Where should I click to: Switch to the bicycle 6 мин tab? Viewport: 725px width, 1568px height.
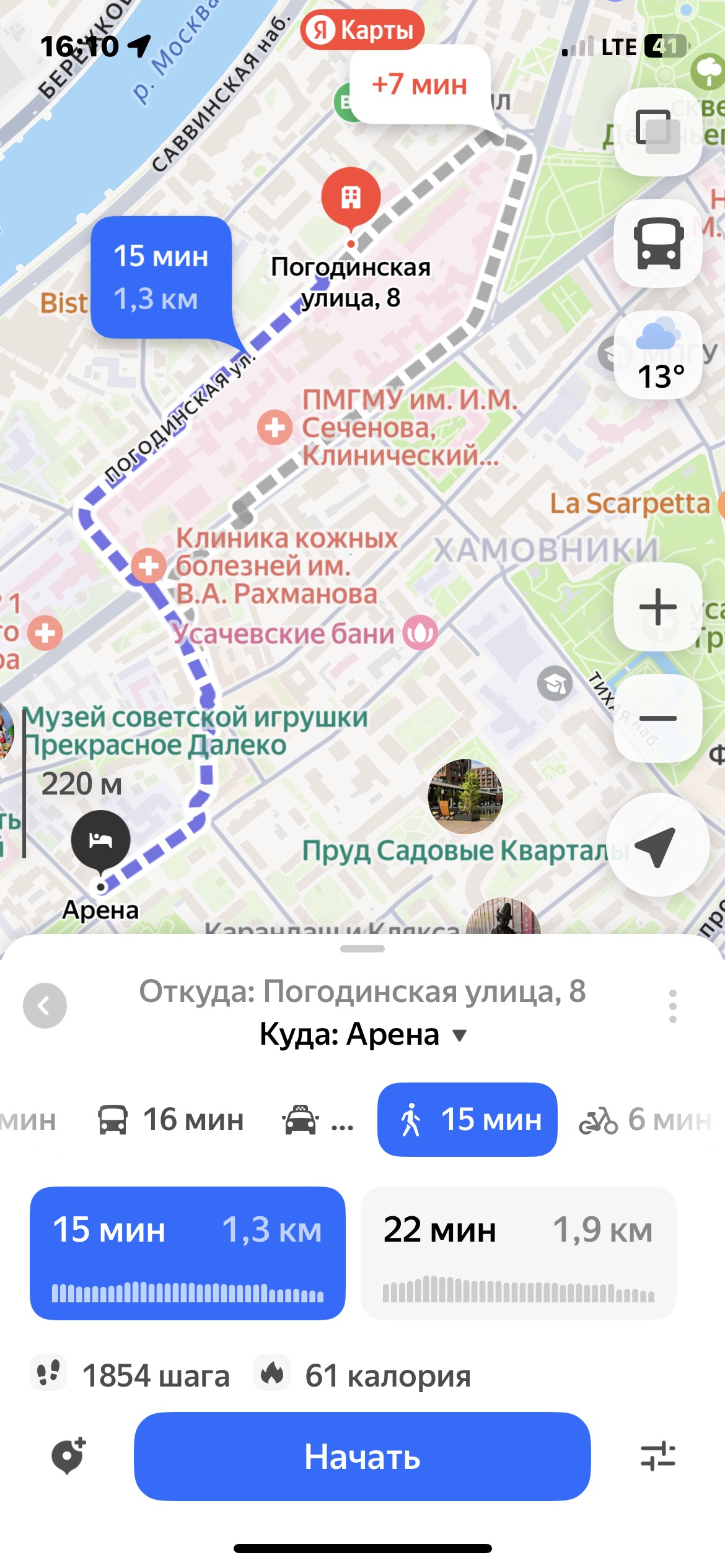point(644,1120)
